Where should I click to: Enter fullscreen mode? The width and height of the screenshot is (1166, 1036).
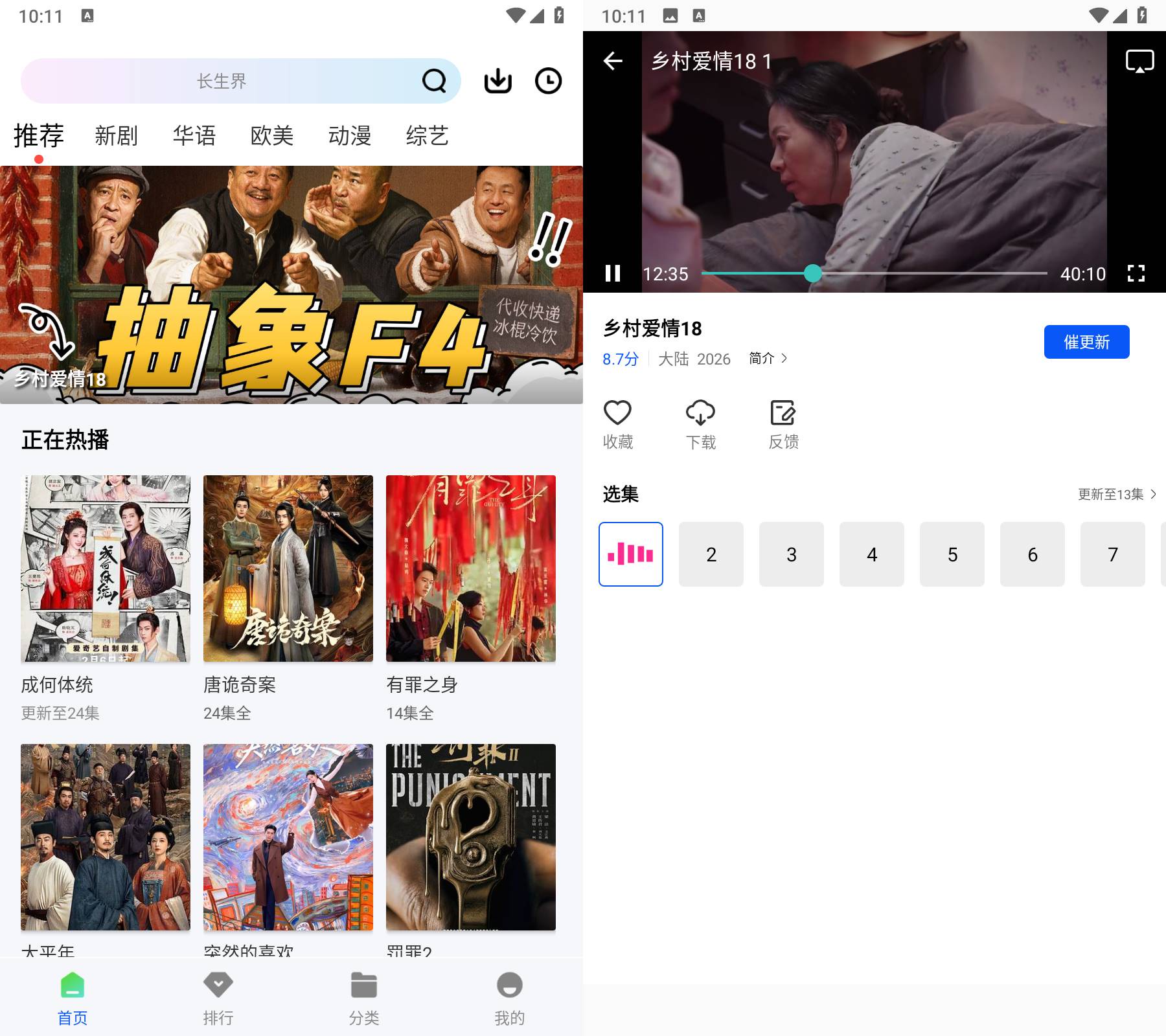[x=1136, y=273]
